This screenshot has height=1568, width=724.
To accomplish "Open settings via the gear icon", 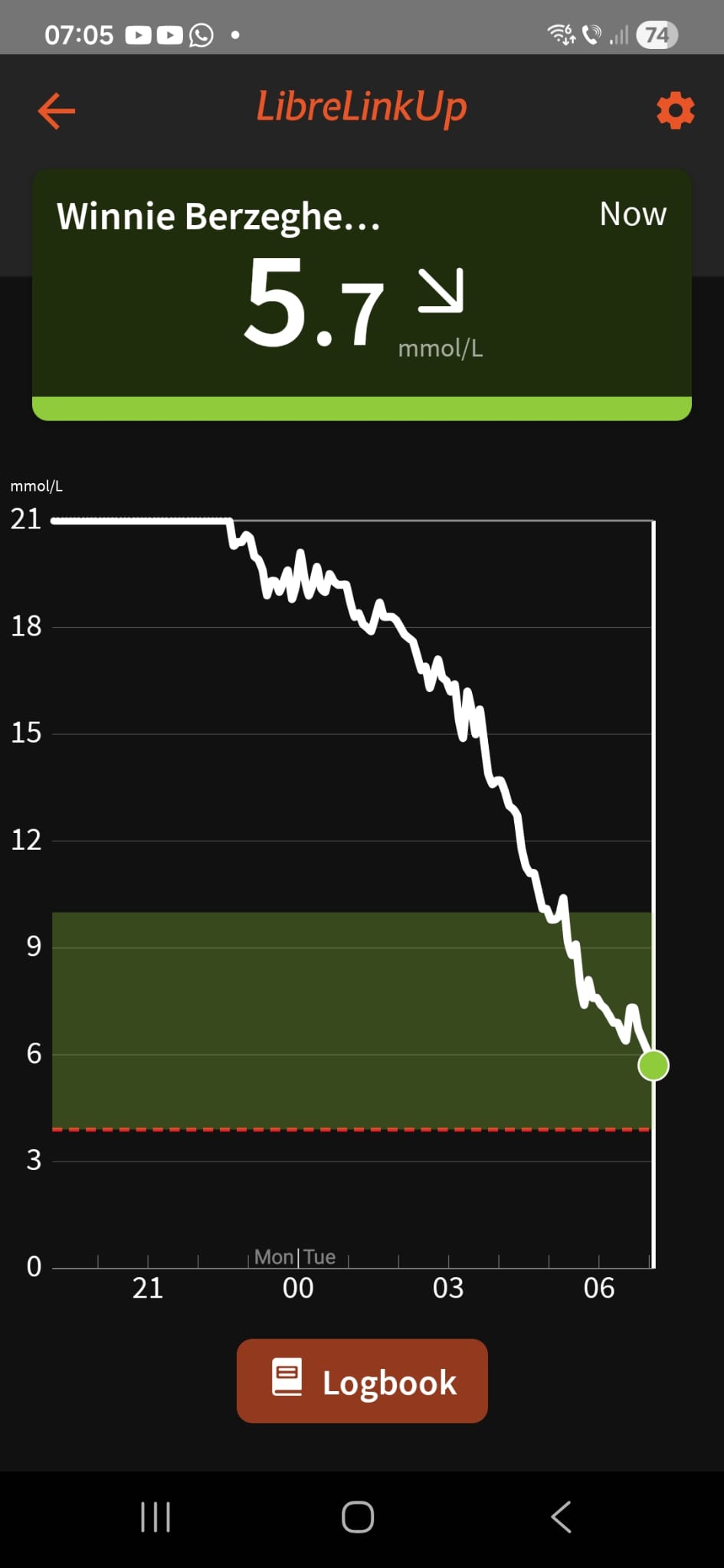I will pyautogui.click(x=675, y=112).
